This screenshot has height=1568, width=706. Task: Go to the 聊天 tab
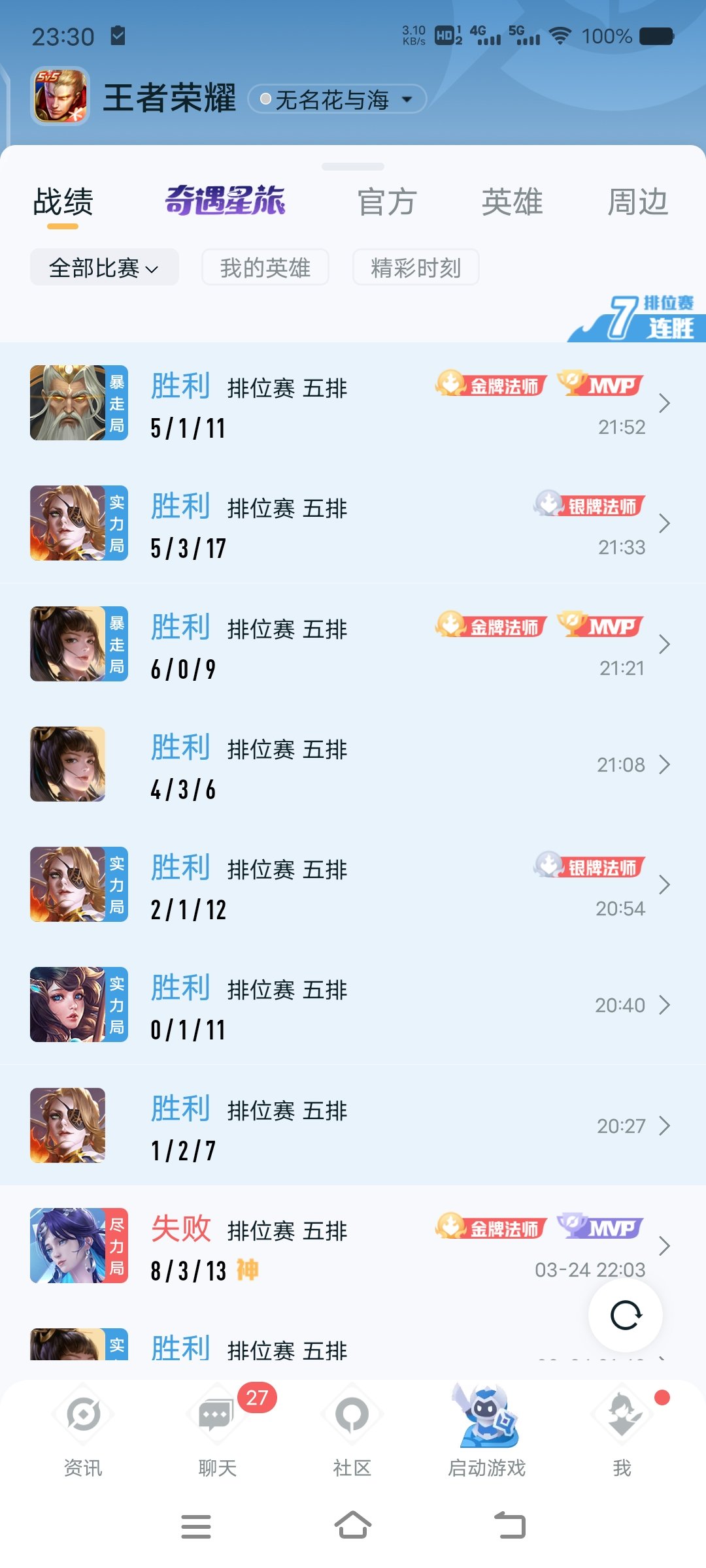[x=217, y=1431]
